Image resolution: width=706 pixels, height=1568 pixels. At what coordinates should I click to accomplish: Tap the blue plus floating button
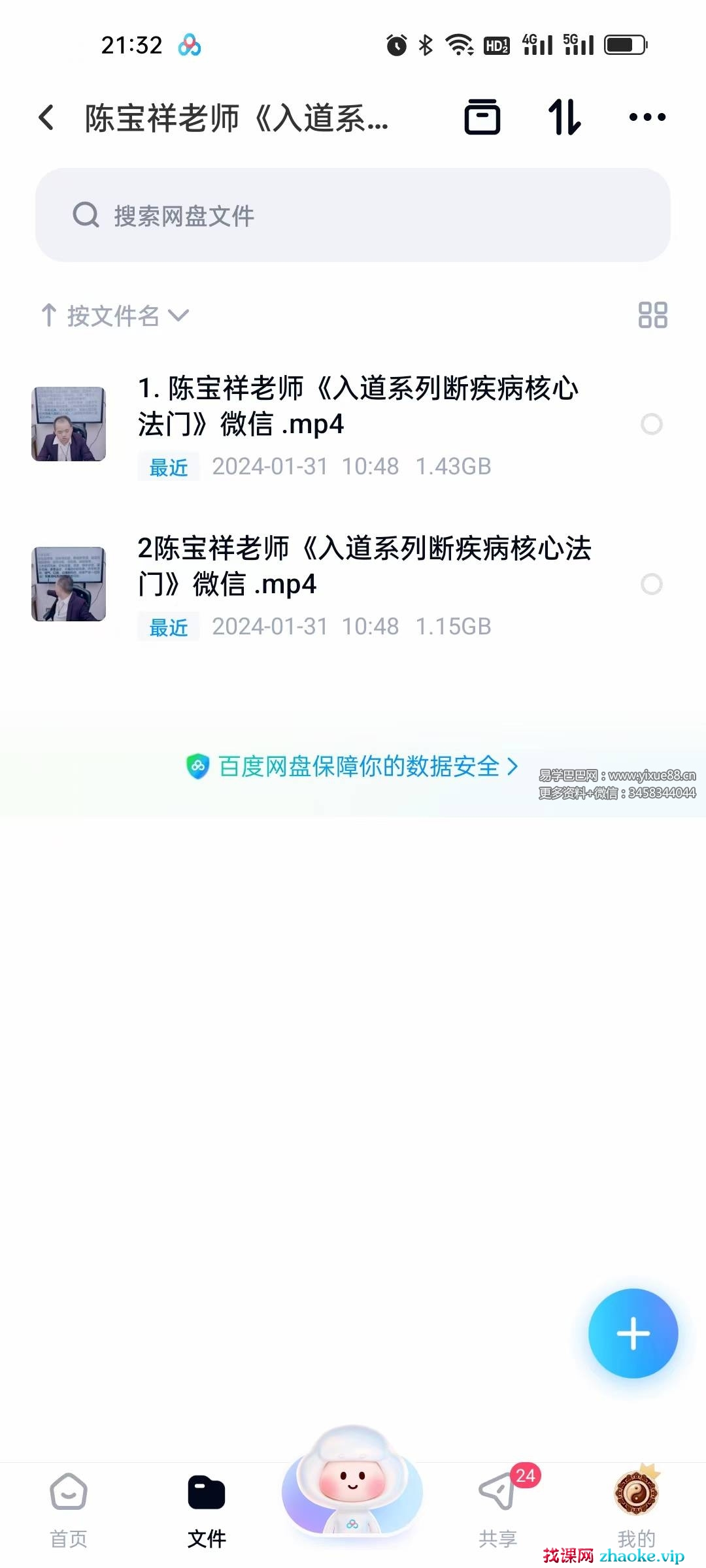tap(633, 1333)
